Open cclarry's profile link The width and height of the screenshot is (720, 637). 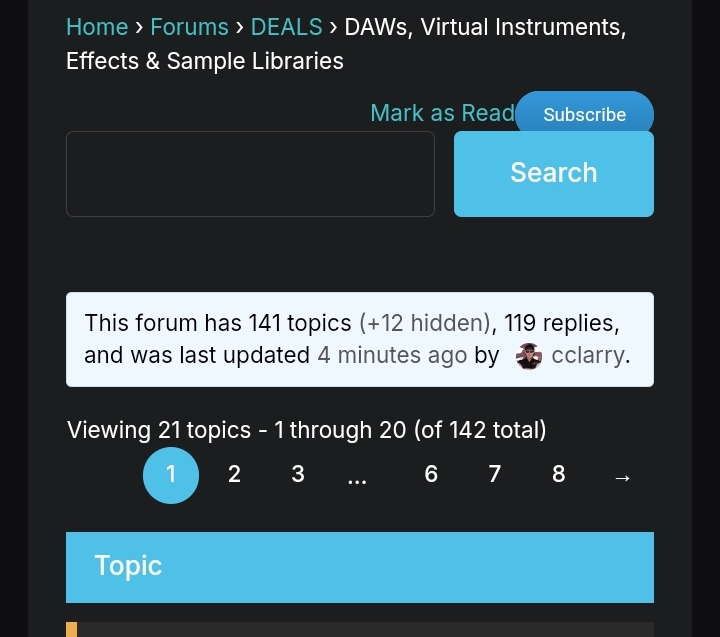click(x=588, y=355)
